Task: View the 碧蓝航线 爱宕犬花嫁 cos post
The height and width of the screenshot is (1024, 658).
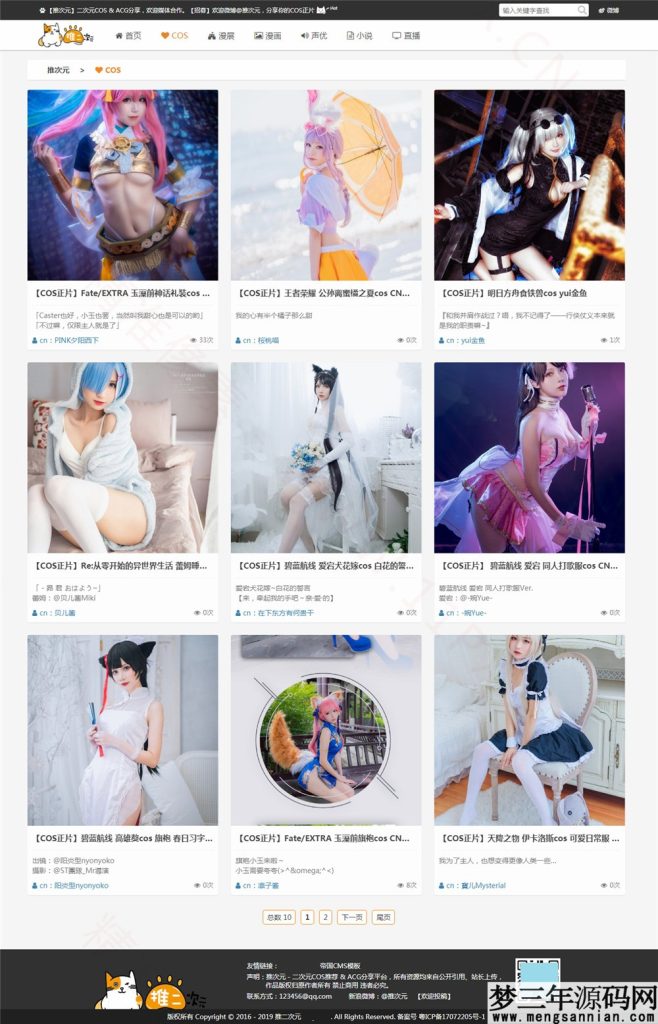Action: point(324,566)
